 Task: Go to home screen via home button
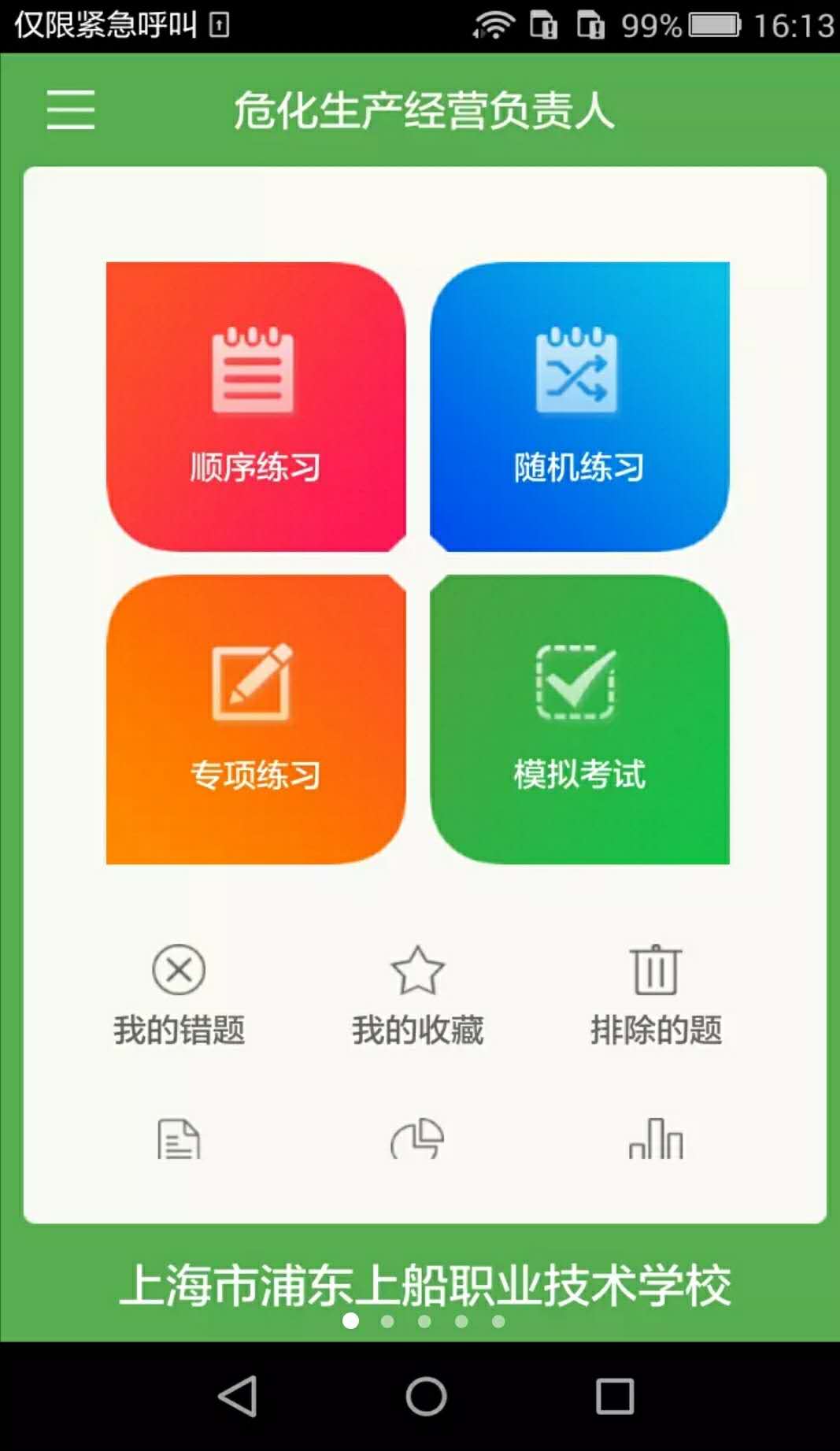[426, 1397]
